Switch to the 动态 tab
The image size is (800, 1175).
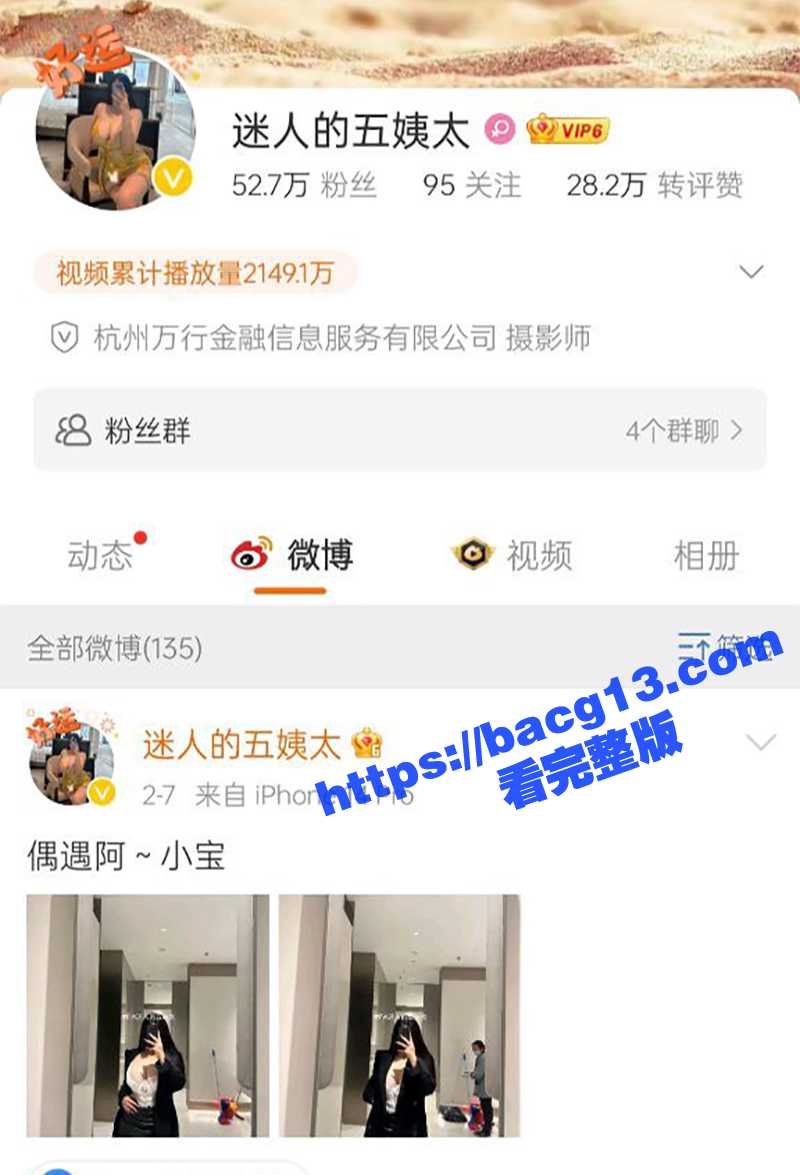click(x=100, y=555)
